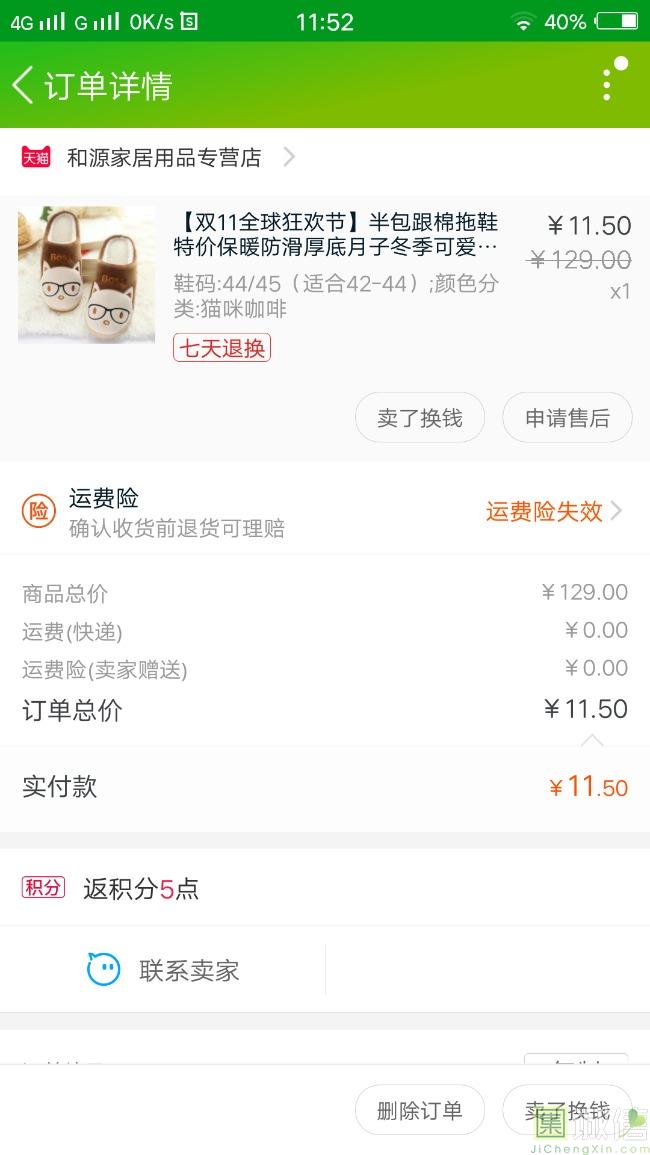Open the 运费险 row showing 运费险失效
Image resolution: width=650 pixels, height=1155 pixels.
[324, 512]
